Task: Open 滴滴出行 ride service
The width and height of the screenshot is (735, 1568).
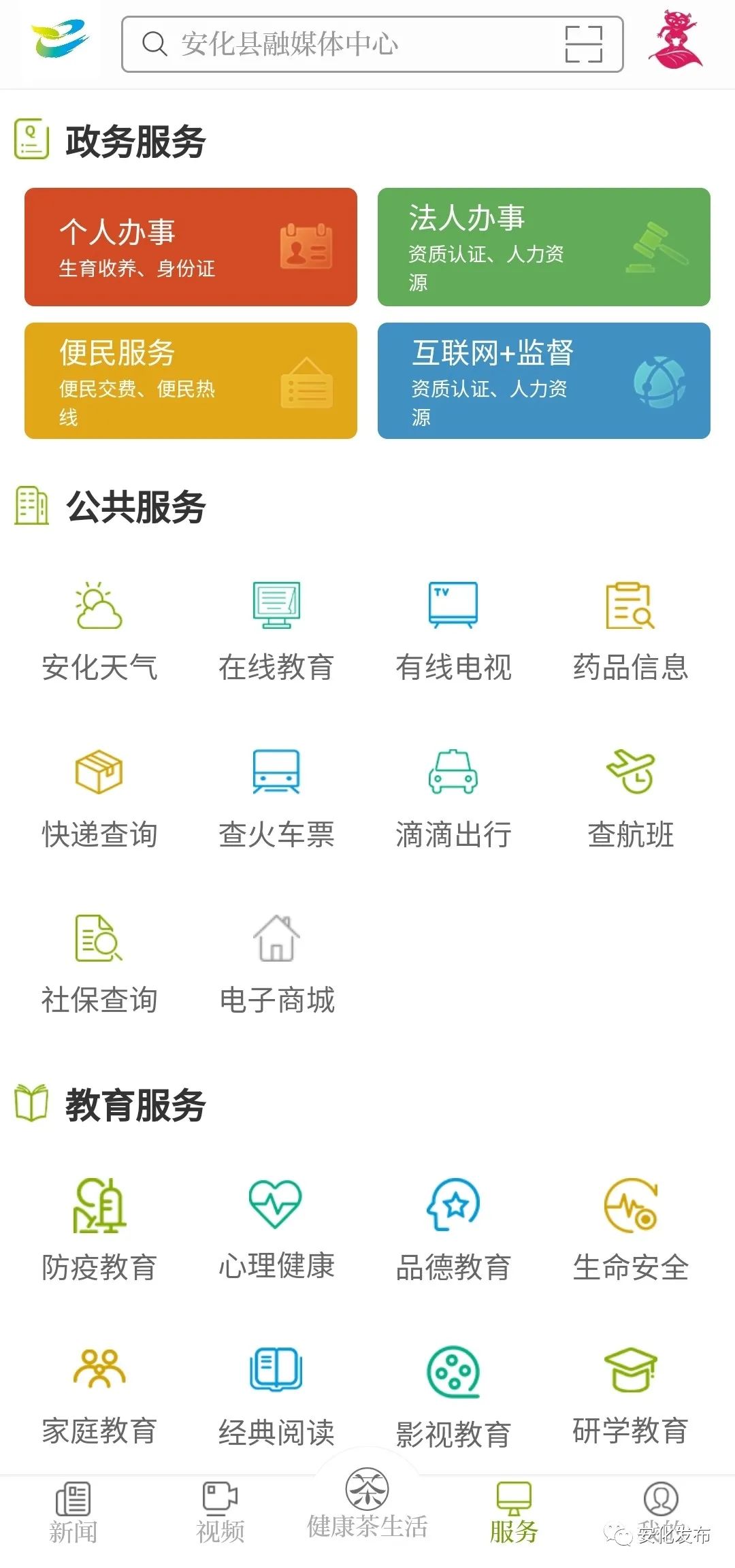Action: coord(453,798)
